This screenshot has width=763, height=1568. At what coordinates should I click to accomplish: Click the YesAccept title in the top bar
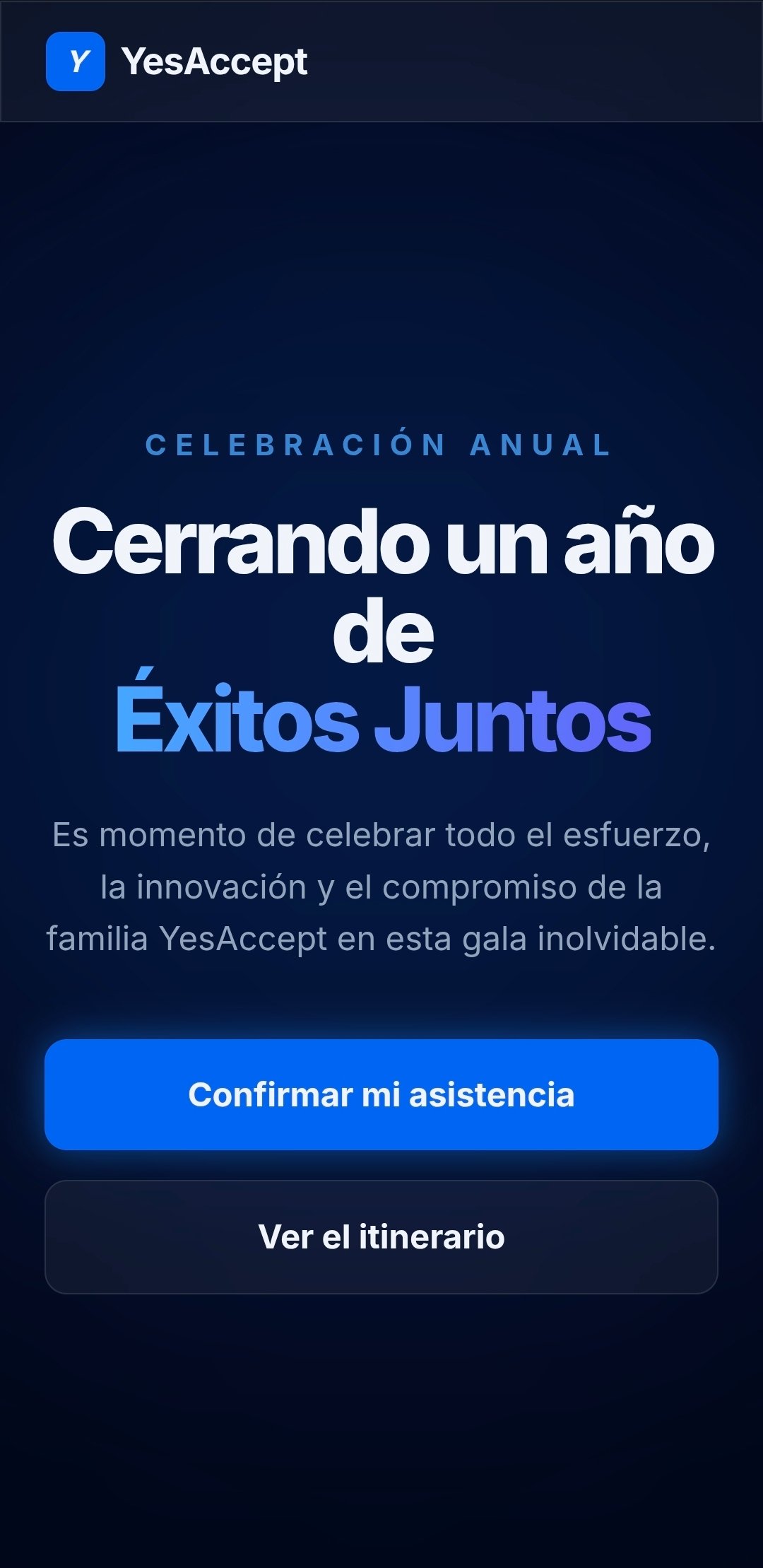[x=214, y=62]
